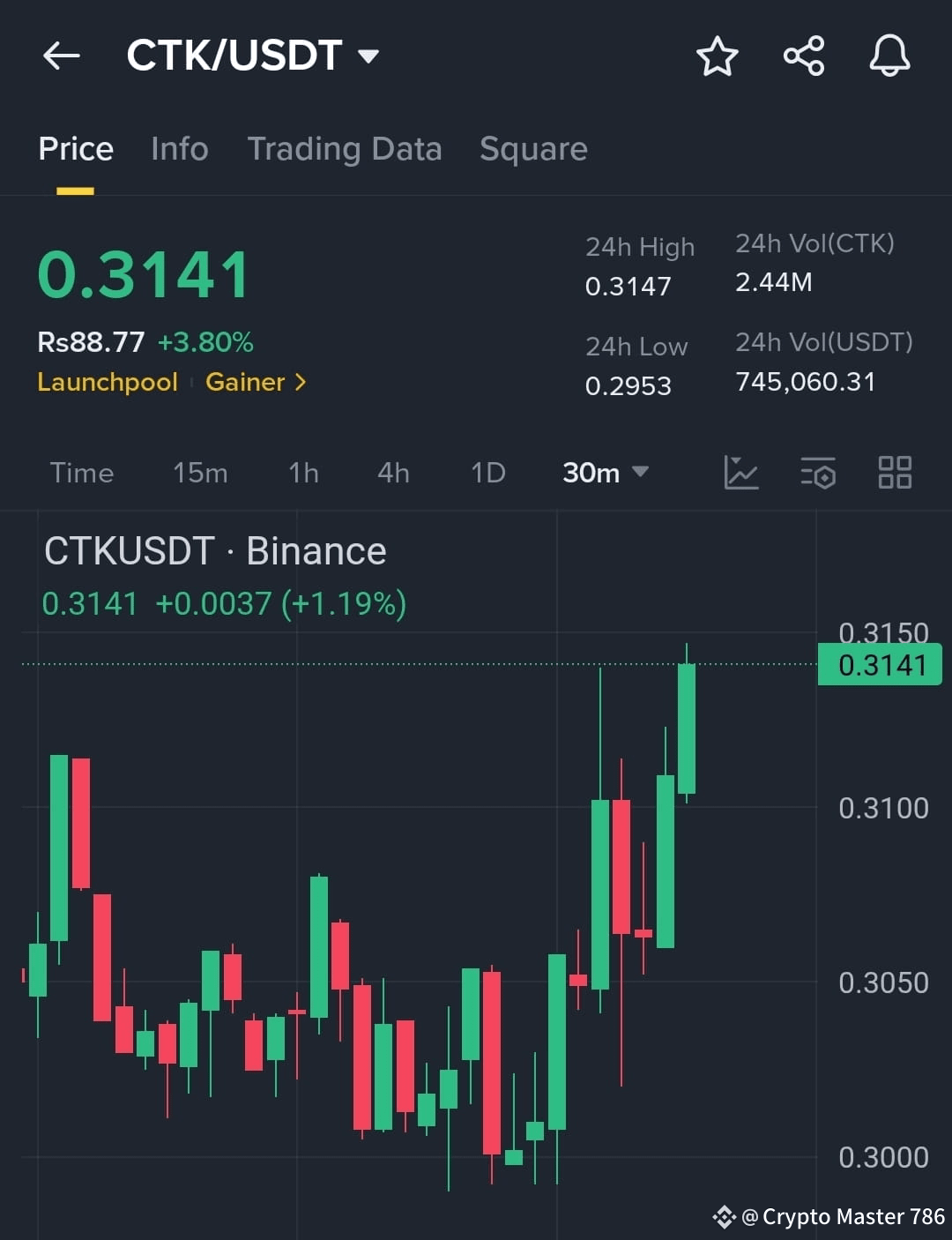Expand the CTK/USDT pair selector

click(x=369, y=56)
